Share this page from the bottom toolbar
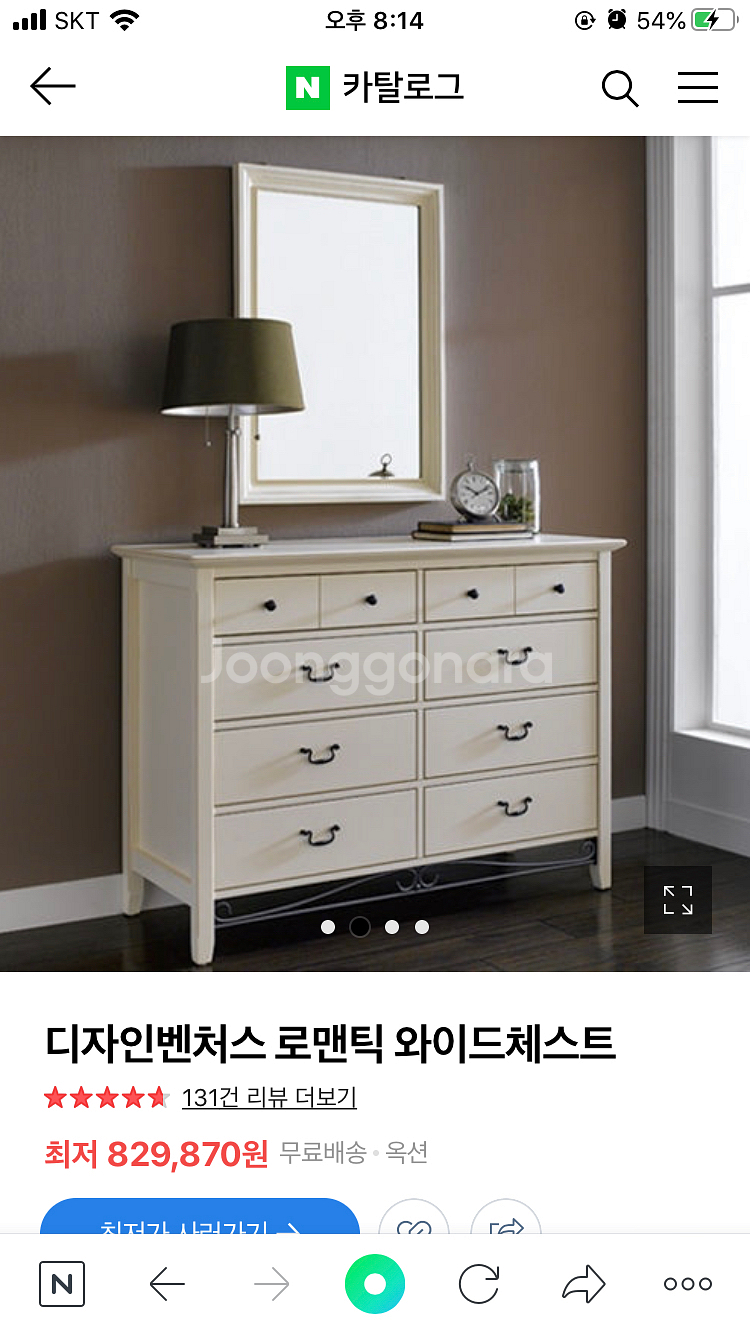The height and width of the screenshot is (1334, 750). [584, 1283]
